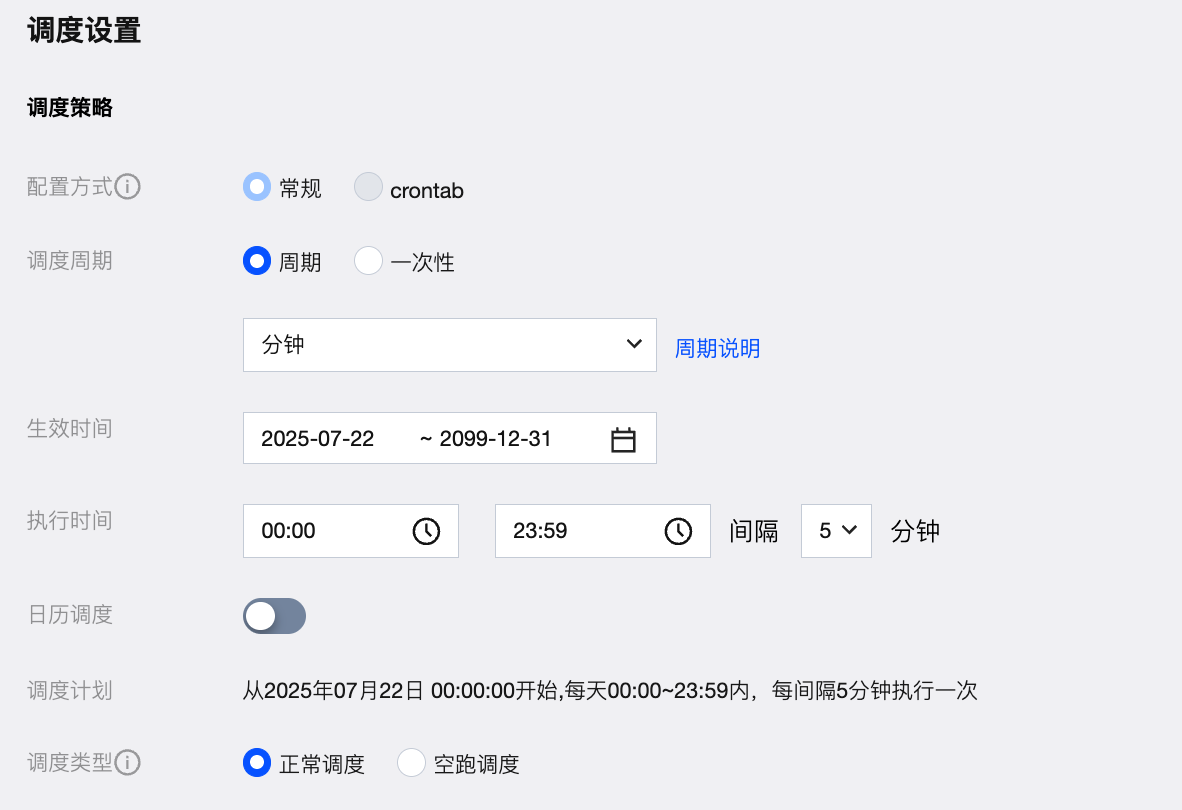1182x810 pixels.
Task: Open the 生效时间 date range picker
Action: pos(449,438)
